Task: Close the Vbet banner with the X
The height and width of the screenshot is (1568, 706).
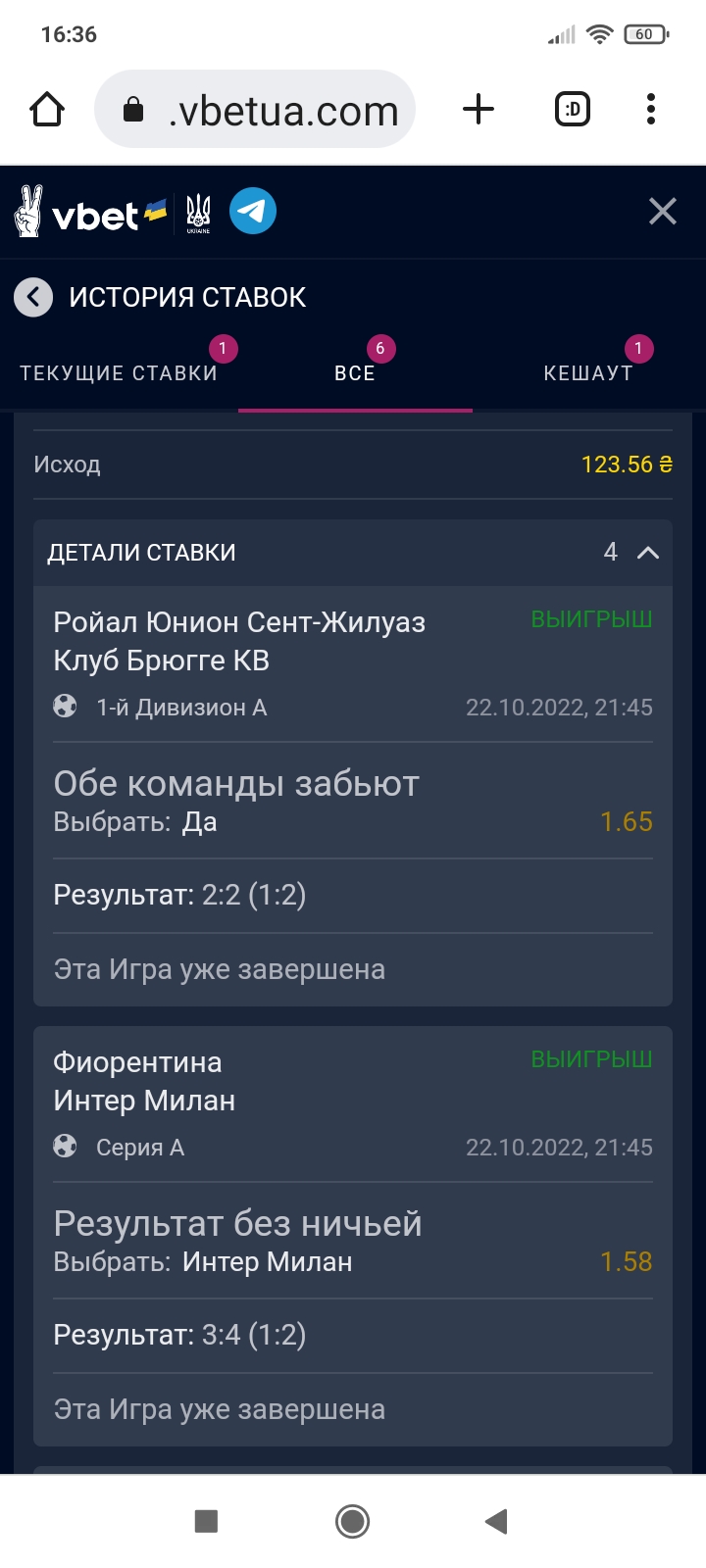Action: (x=663, y=211)
